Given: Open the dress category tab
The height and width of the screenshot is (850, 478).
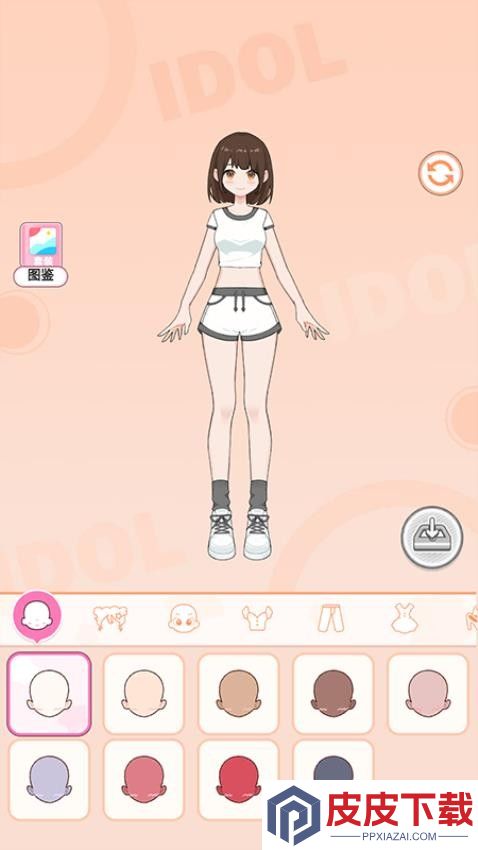Looking at the screenshot, I should coord(404,618).
